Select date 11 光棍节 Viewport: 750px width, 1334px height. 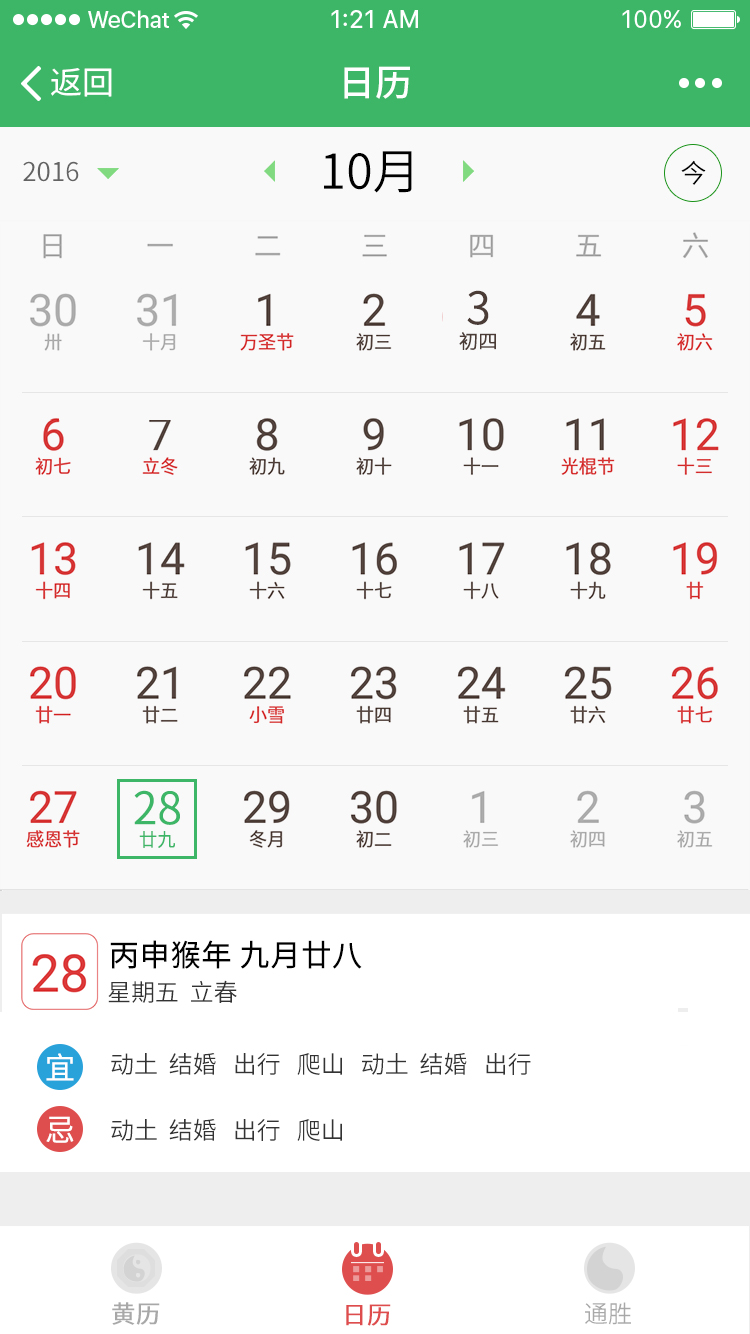click(588, 446)
